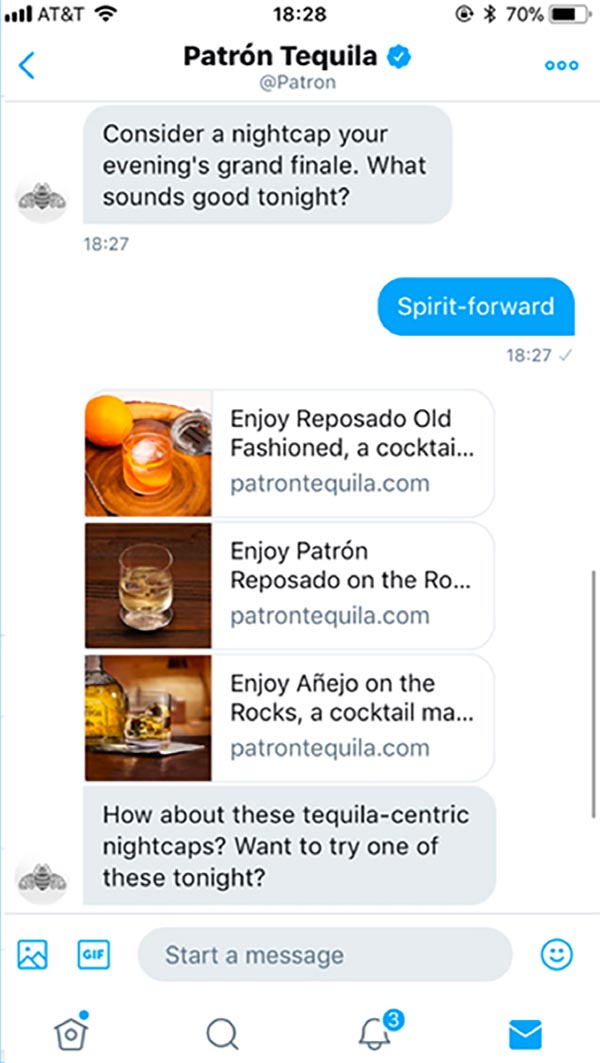Open the Reposado Old Fashioned link card
The height and width of the screenshot is (1063, 600).
click(x=290, y=452)
